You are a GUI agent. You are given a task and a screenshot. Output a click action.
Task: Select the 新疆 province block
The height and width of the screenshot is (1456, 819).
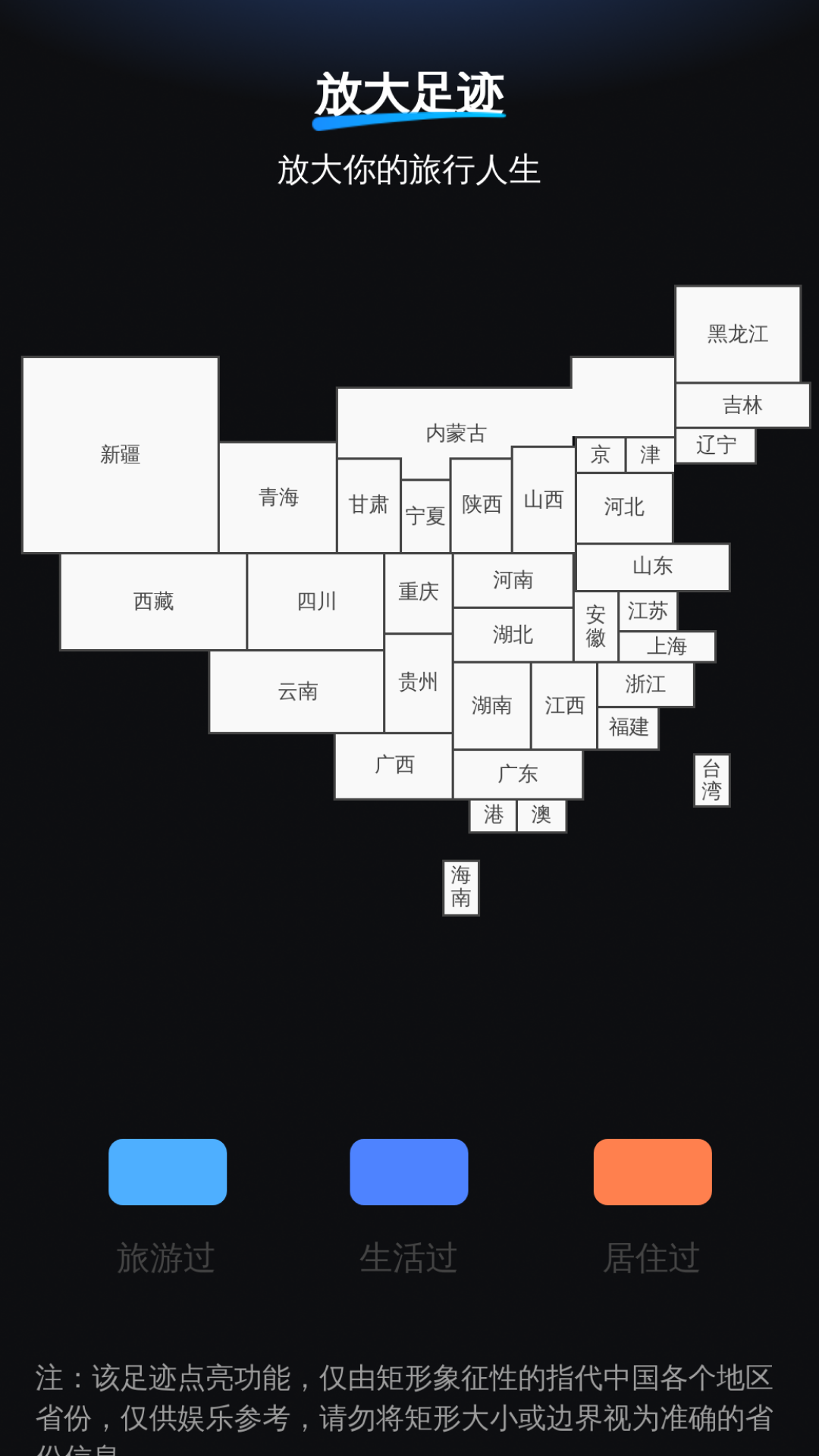[121, 455]
